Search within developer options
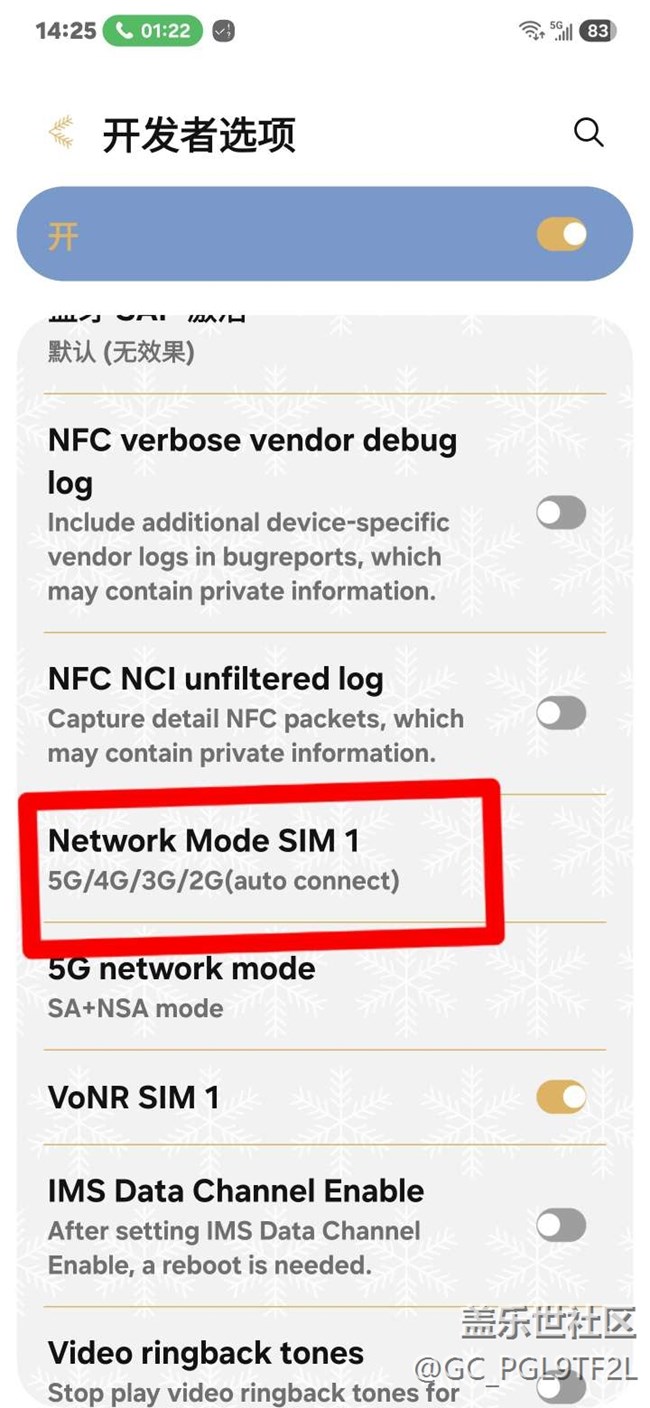The width and height of the screenshot is (650, 1408). coord(588,133)
